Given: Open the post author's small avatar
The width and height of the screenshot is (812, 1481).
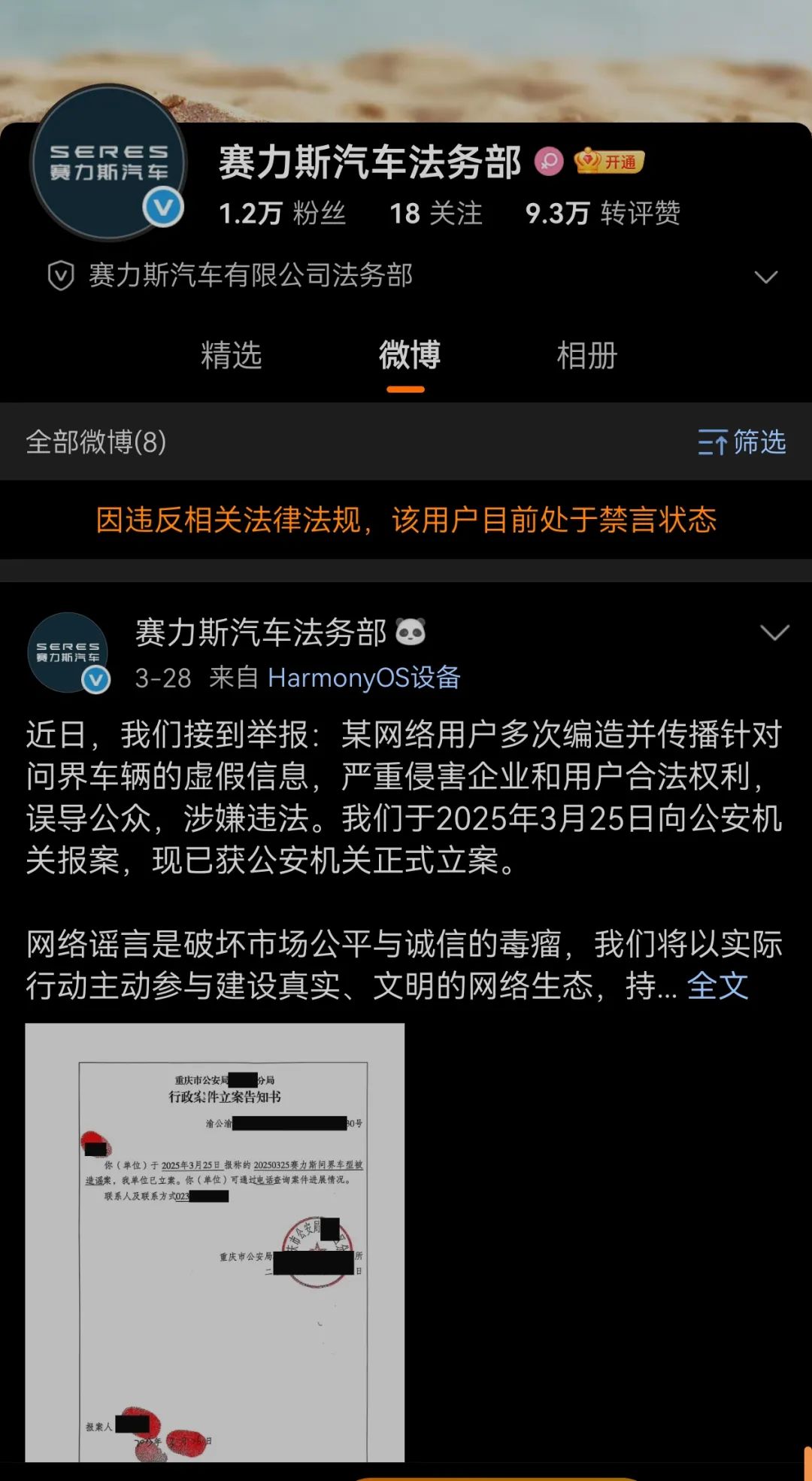Looking at the screenshot, I should point(68,651).
